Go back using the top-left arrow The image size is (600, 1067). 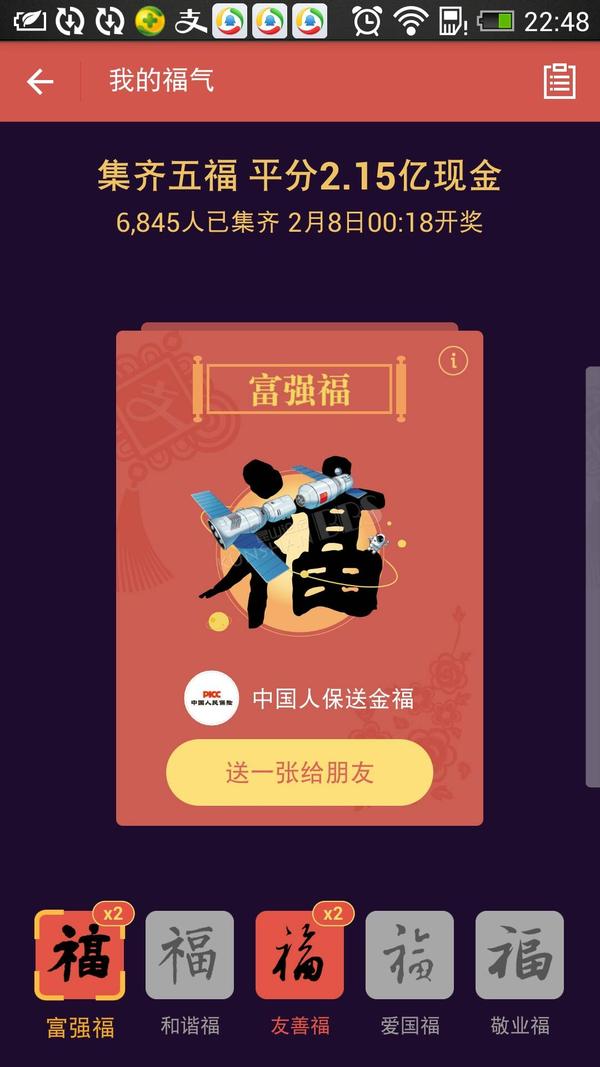tap(40, 82)
